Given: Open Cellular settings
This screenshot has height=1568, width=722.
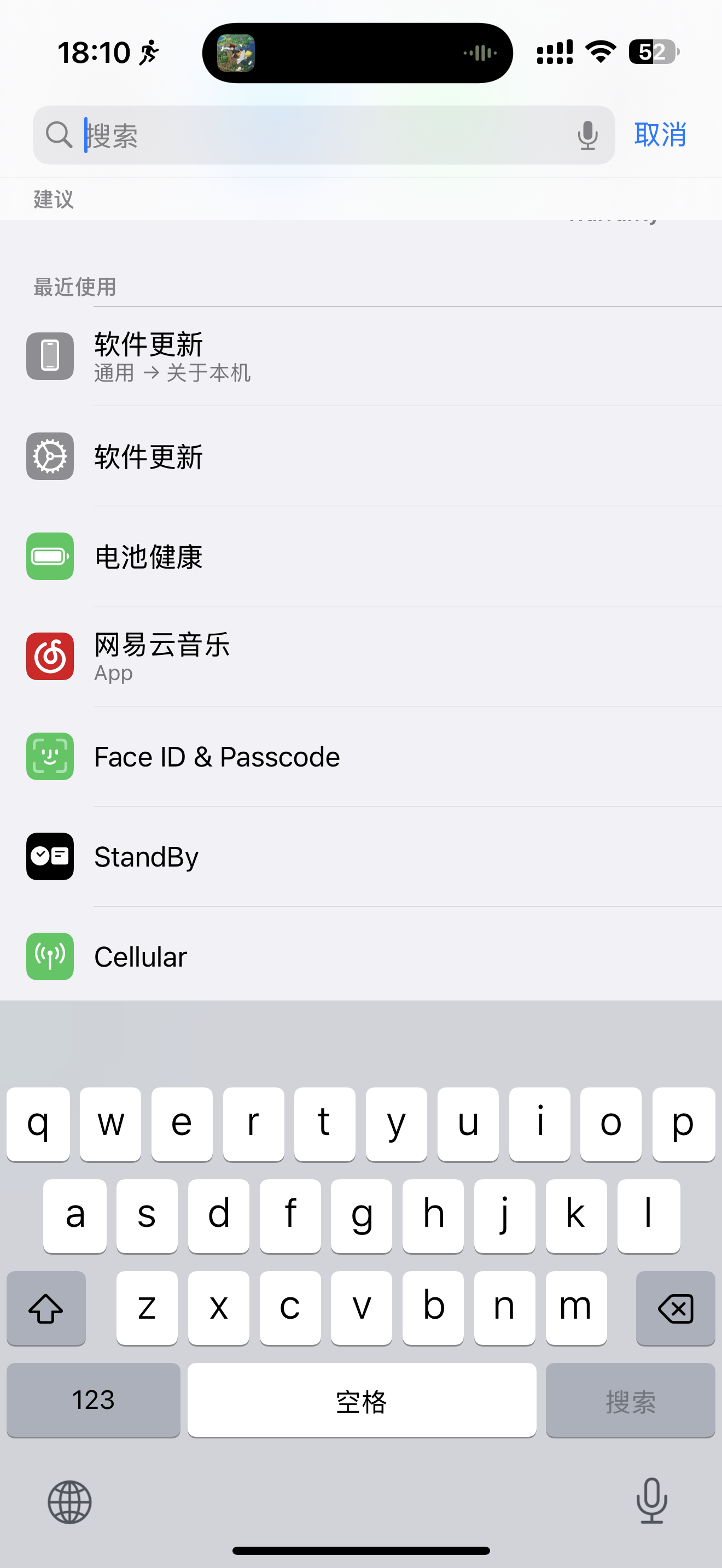Looking at the screenshot, I should tap(365, 956).
